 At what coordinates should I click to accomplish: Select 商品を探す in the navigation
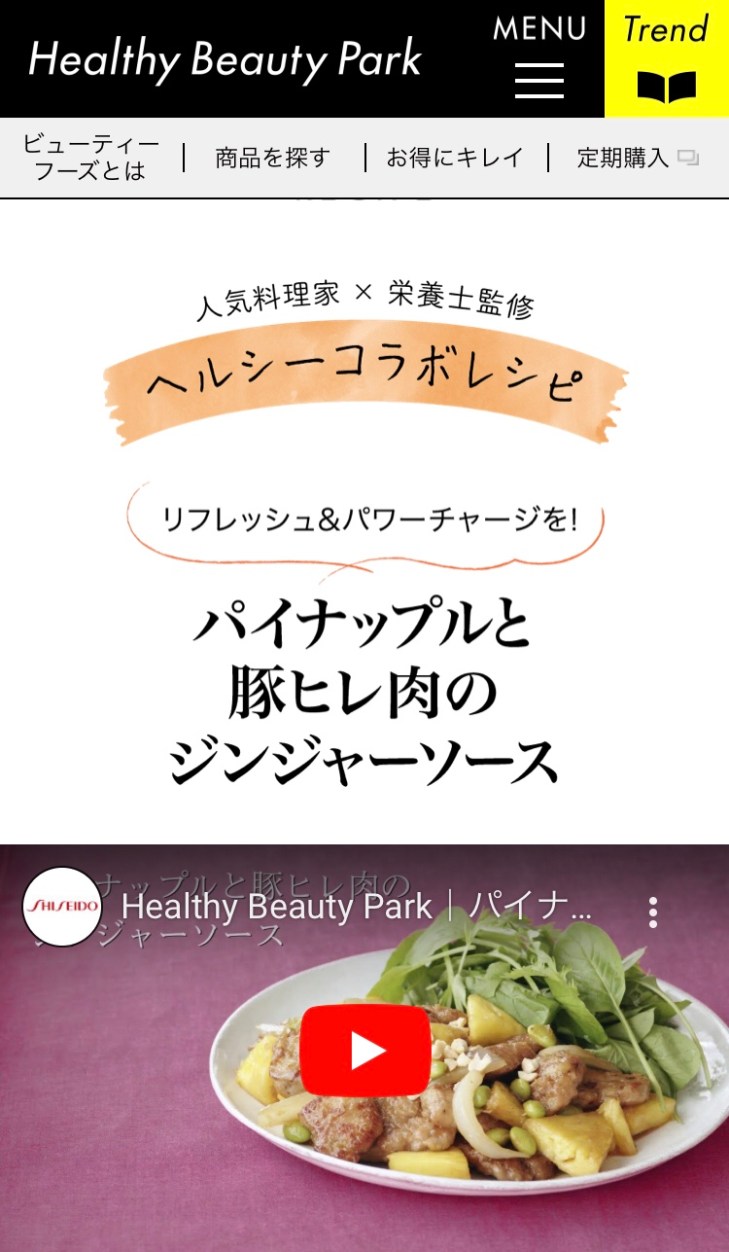point(272,158)
